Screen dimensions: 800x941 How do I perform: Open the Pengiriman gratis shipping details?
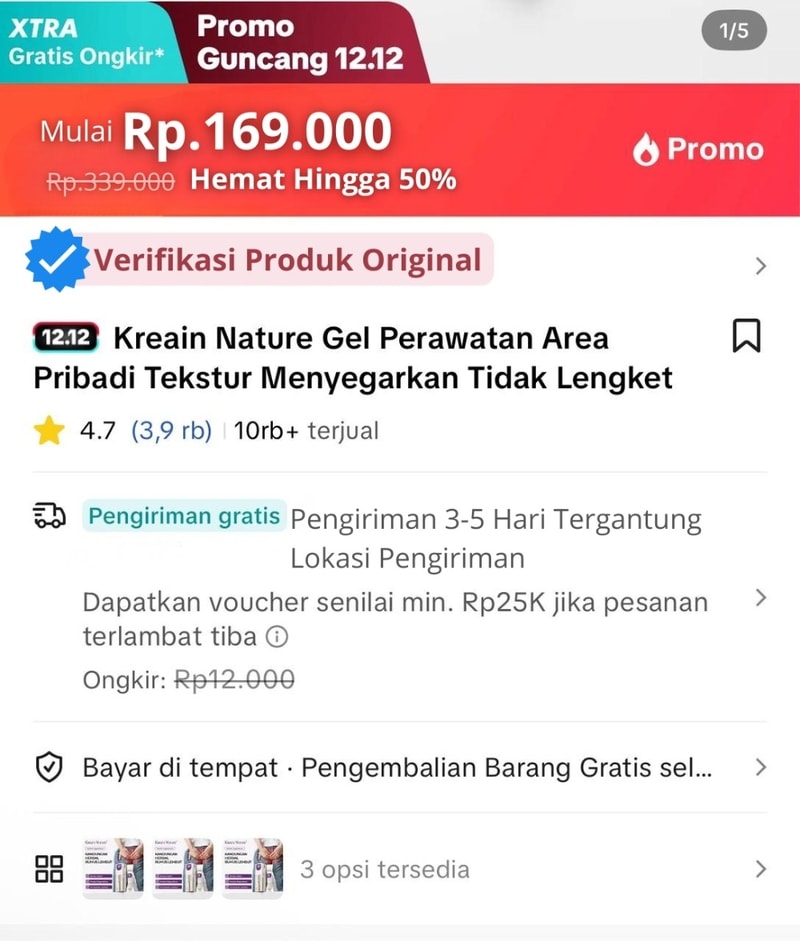pyautogui.click(x=185, y=517)
